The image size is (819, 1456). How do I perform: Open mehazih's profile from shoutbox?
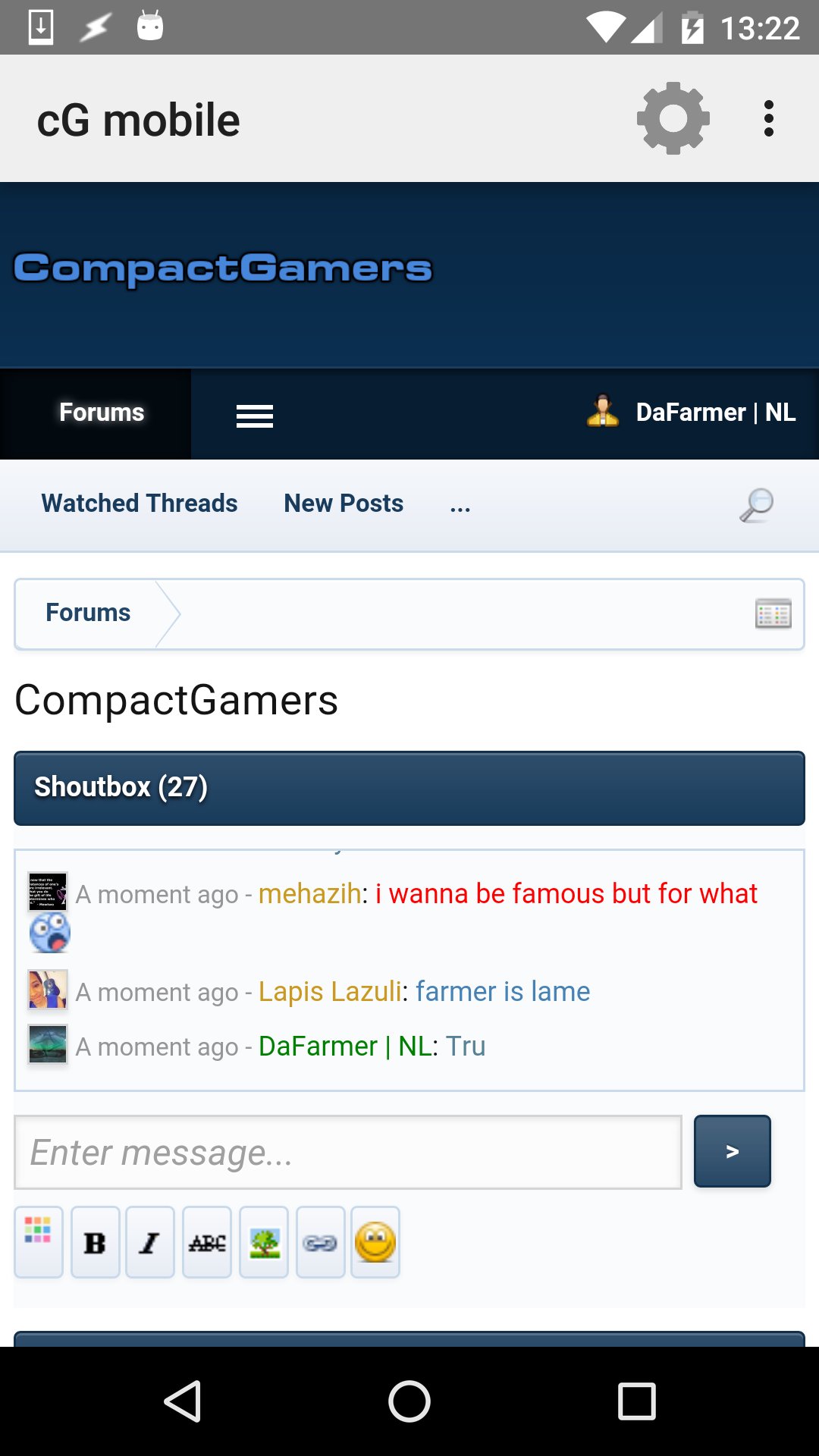(x=309, y=894)
